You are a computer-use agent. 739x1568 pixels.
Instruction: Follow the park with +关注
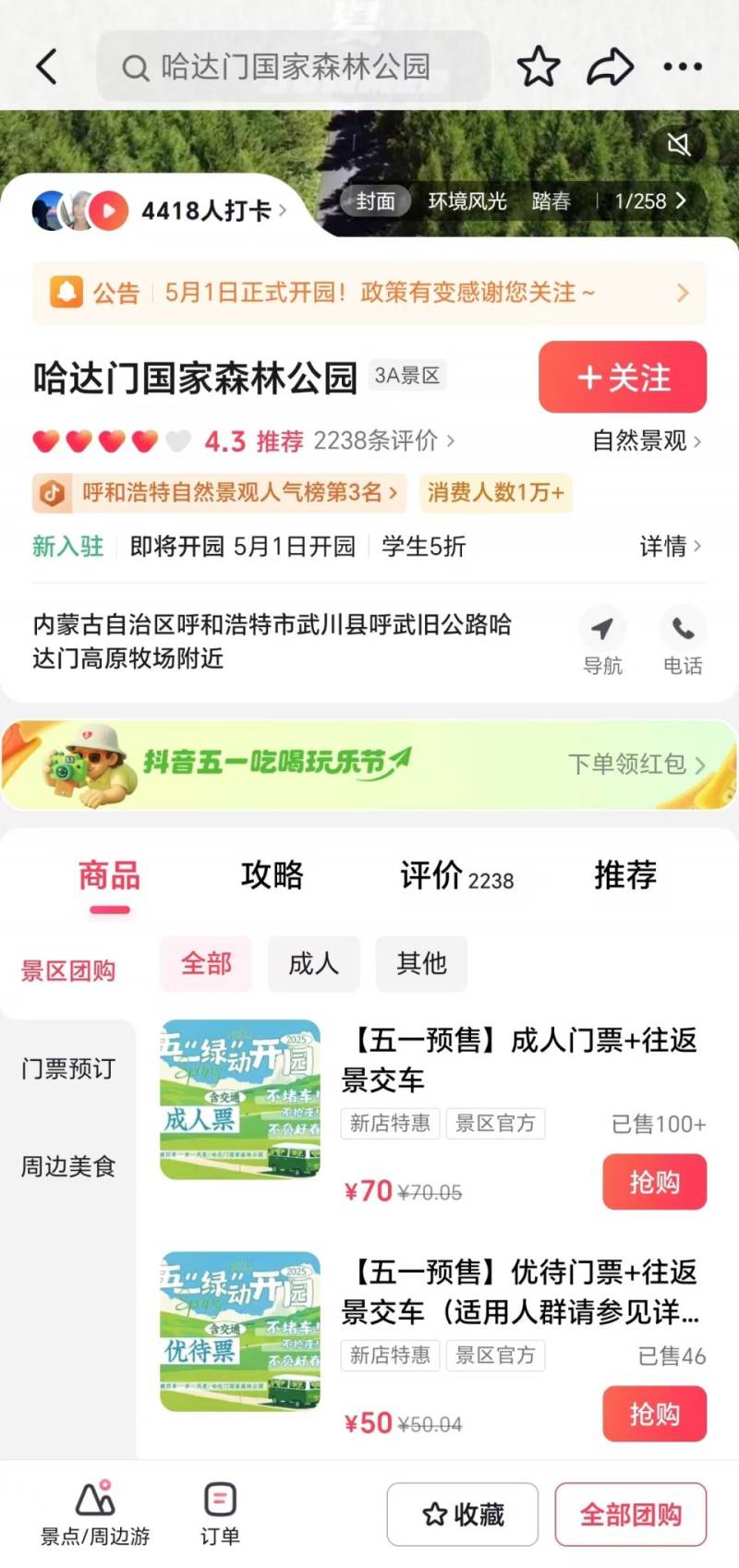(623, 377)
